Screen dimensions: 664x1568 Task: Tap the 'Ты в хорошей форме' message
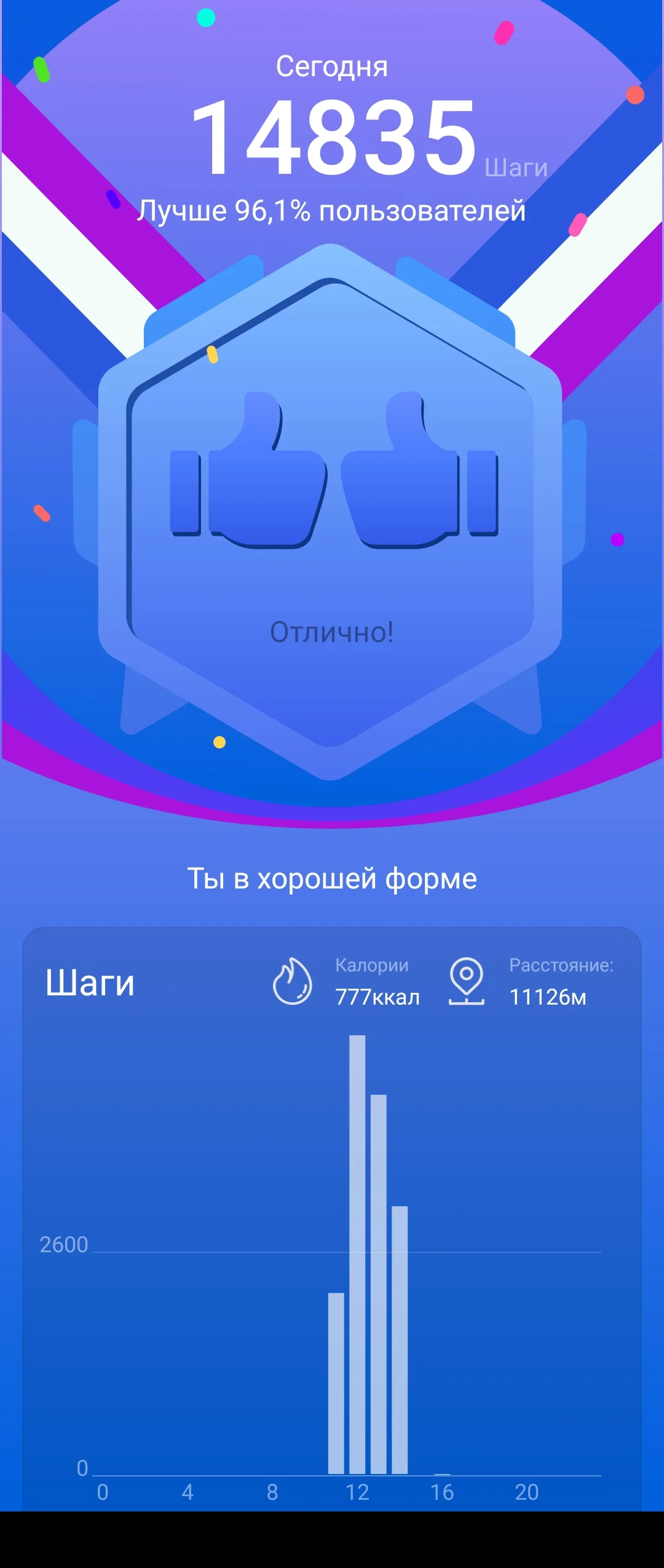[332, 878]
